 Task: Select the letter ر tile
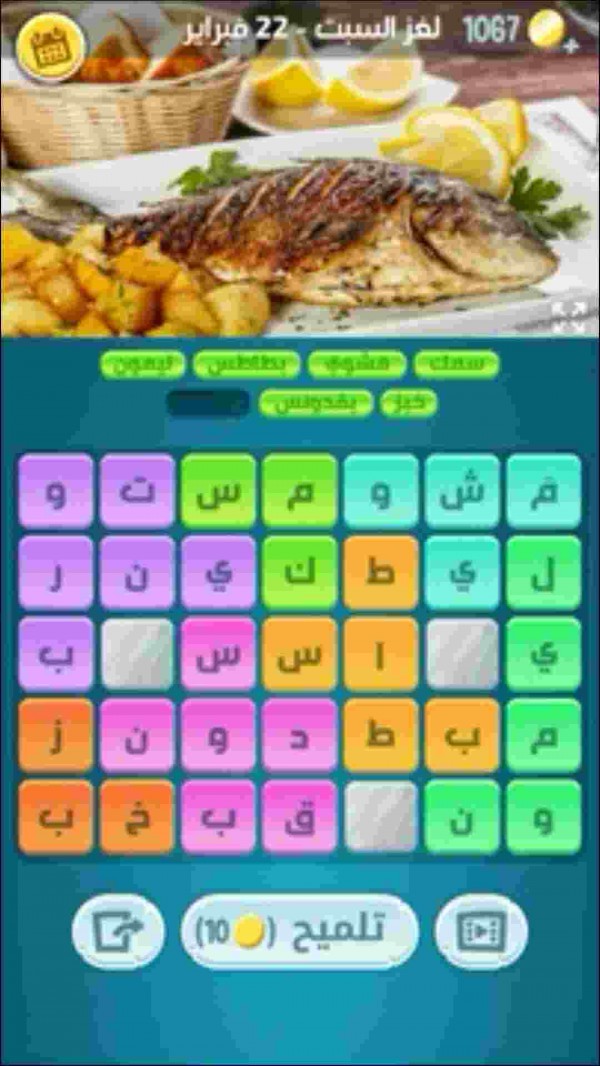[56, 573]
